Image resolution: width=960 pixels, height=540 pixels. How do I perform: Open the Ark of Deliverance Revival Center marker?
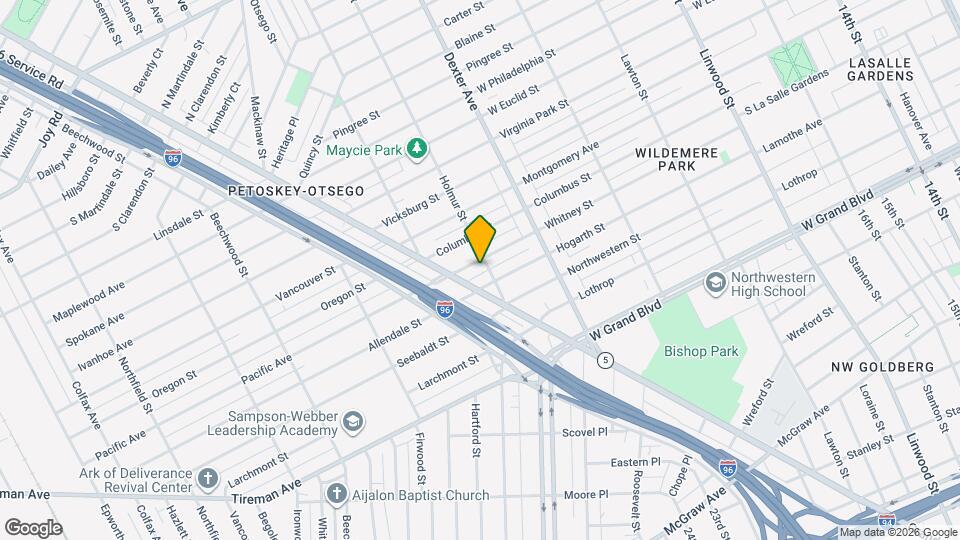pos(208,479)
